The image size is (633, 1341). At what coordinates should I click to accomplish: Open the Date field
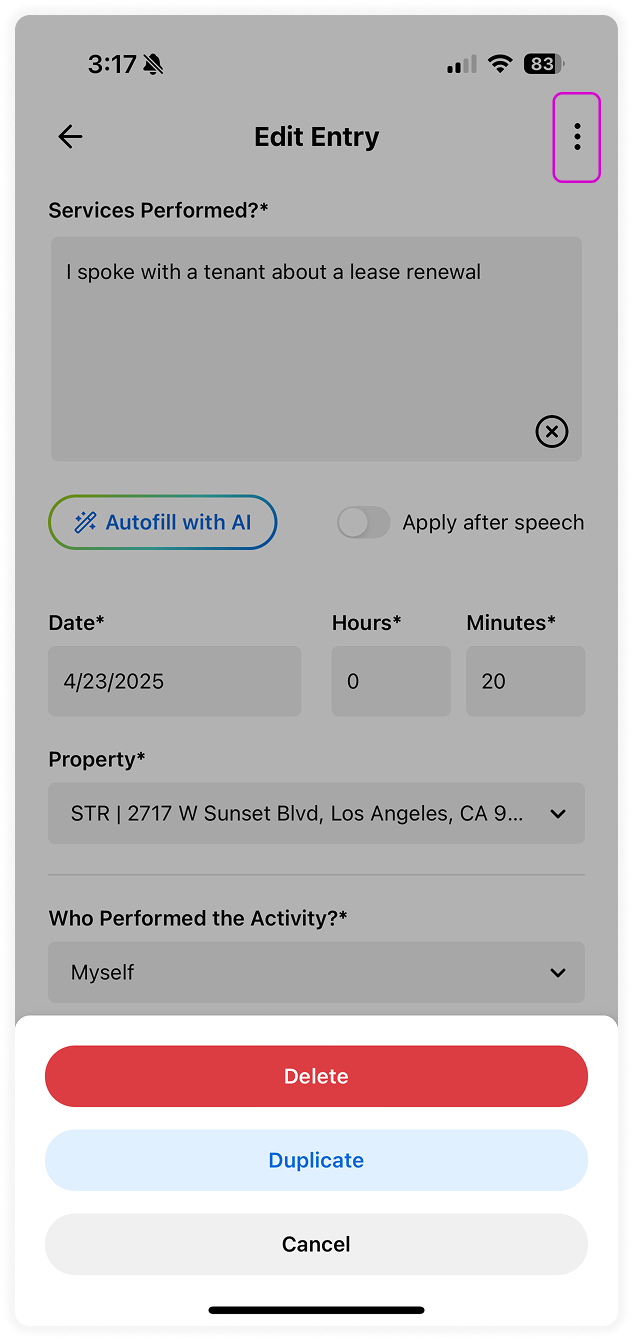point(174,681)
